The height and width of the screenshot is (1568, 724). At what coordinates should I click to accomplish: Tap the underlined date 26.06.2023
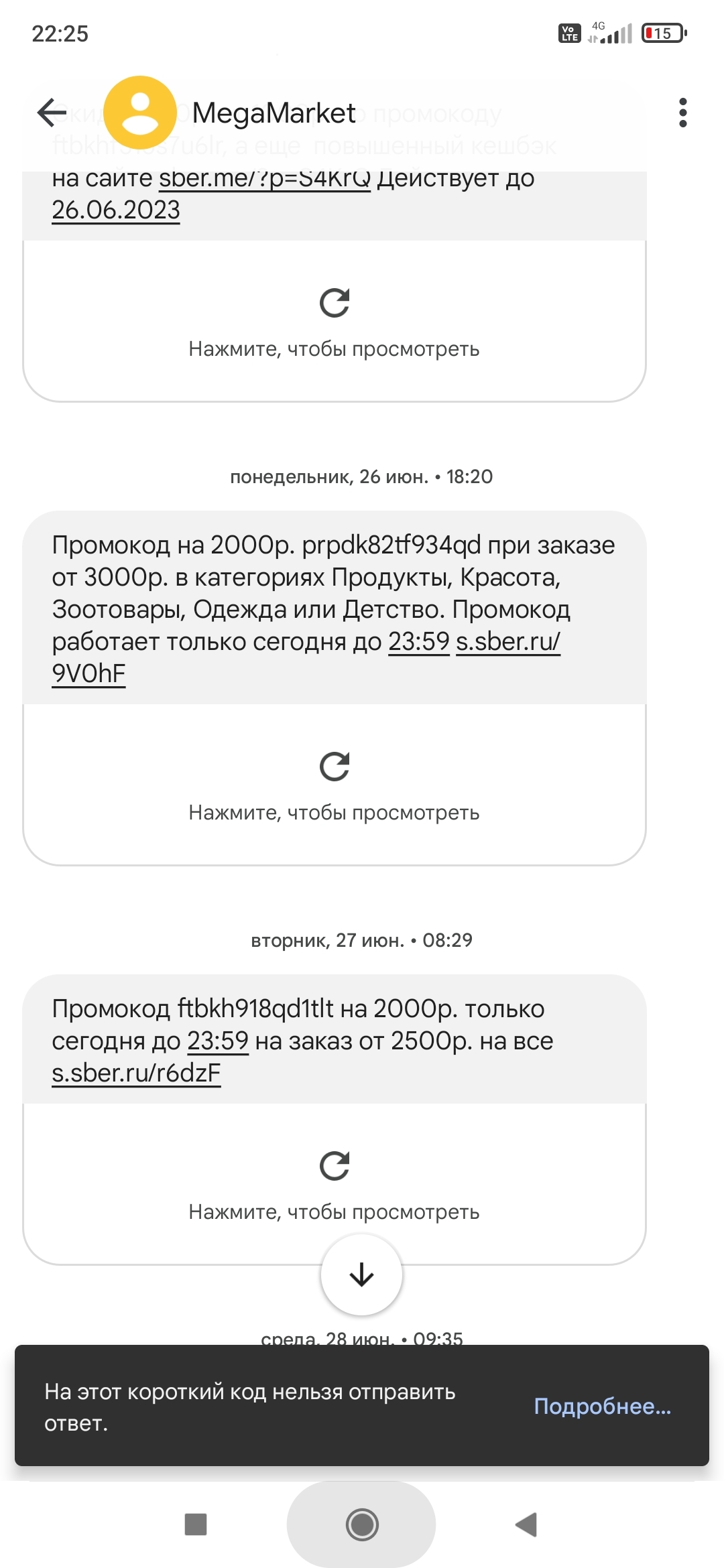116,210
